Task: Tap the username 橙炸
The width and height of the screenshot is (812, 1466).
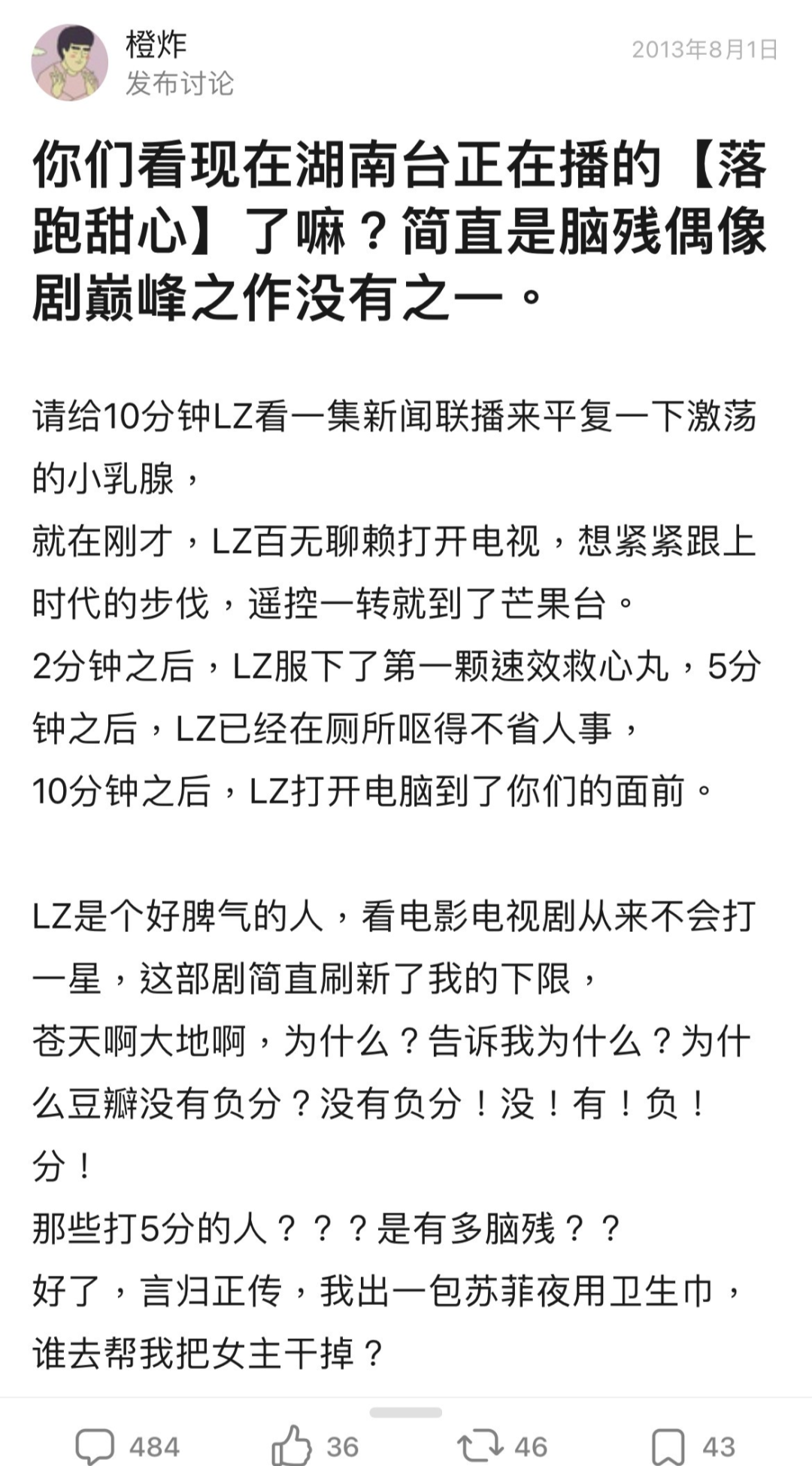Action: (156, 45)
